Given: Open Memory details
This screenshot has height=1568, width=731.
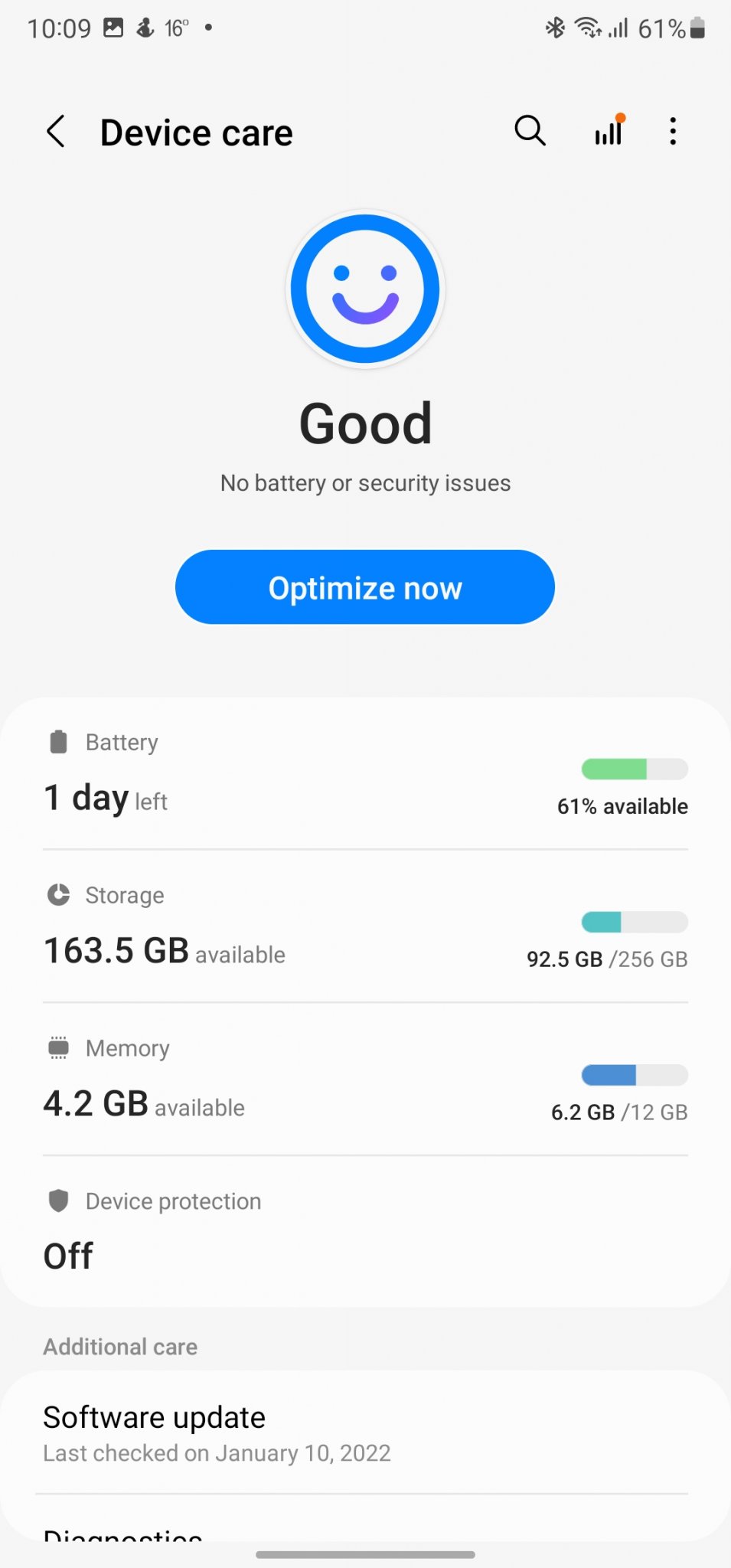Looking at the screenshot, I should tap(365, 1080).
